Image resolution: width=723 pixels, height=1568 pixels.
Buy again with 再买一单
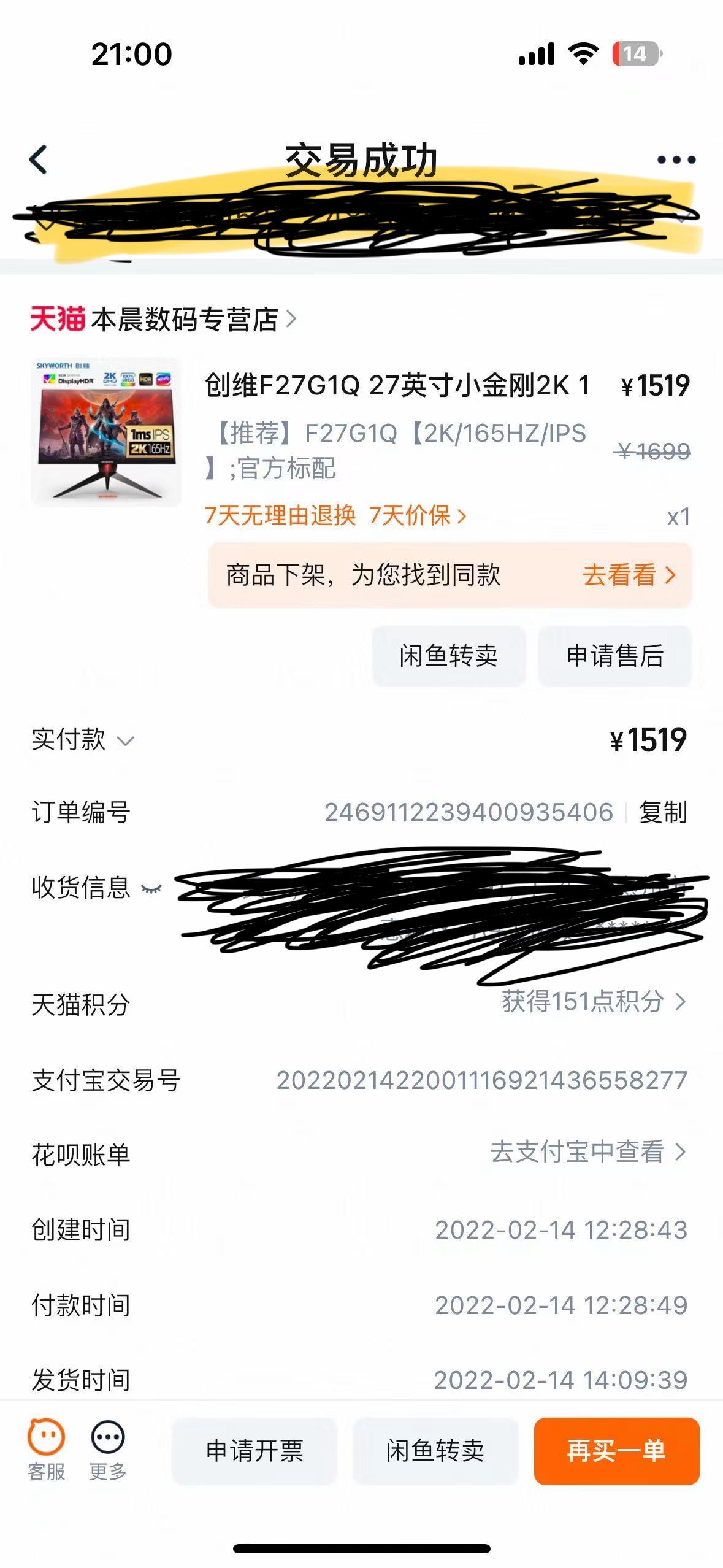[616, 1451]
